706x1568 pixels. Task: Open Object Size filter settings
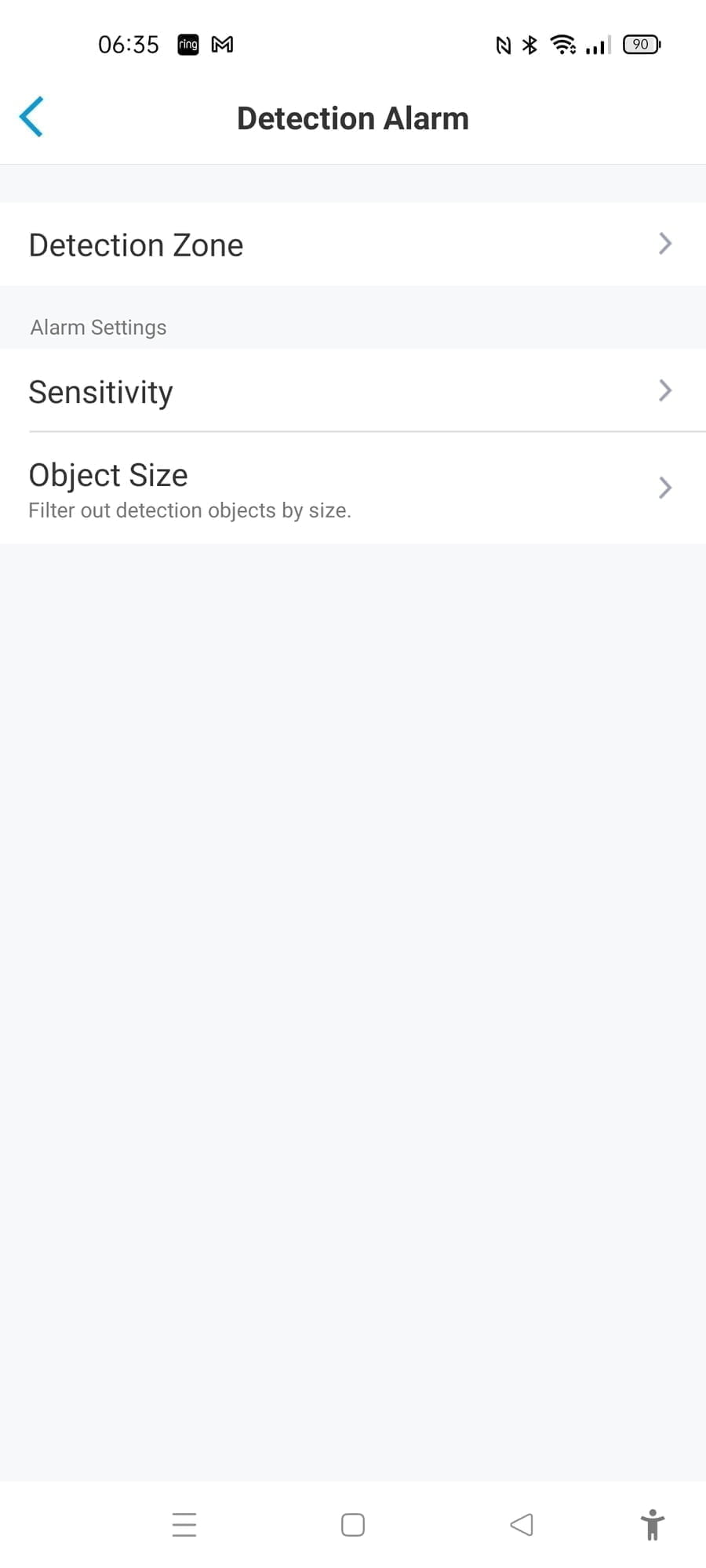coord(353,488)
